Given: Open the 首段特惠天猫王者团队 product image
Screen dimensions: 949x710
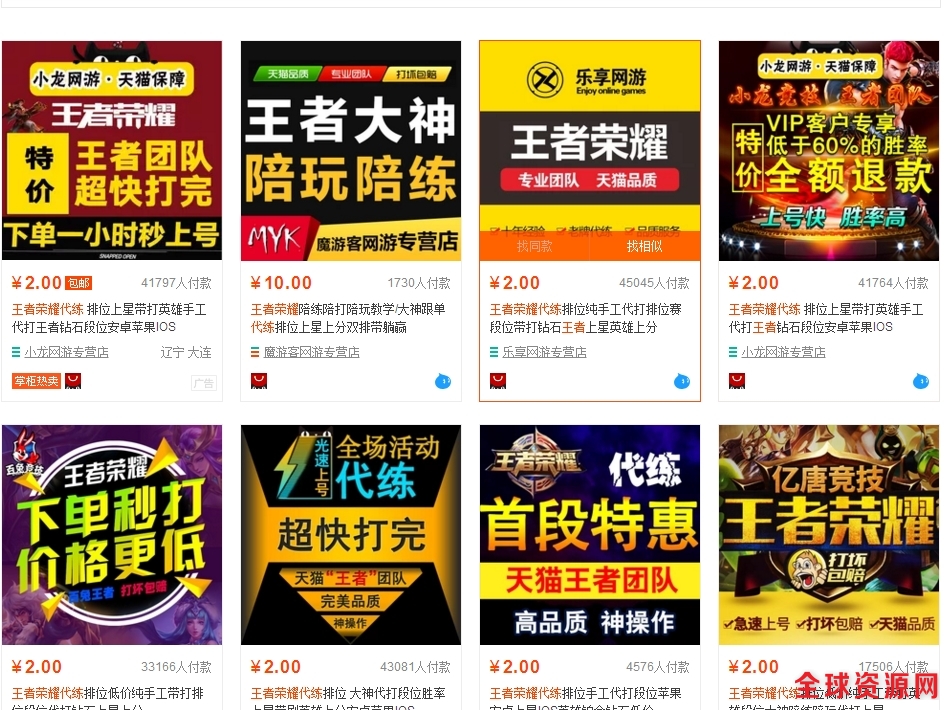Looking at the screenshot, I should (x=590, y=535).
